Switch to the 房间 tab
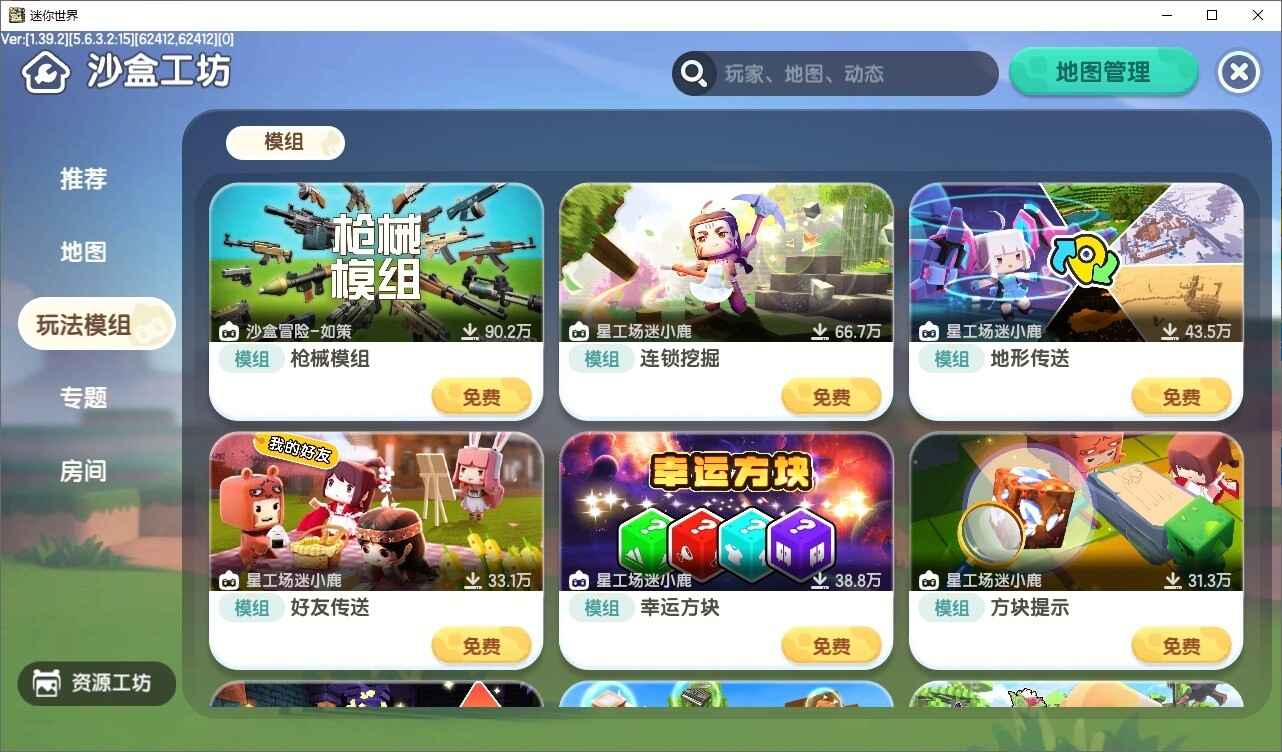 (x=83, y=471)
